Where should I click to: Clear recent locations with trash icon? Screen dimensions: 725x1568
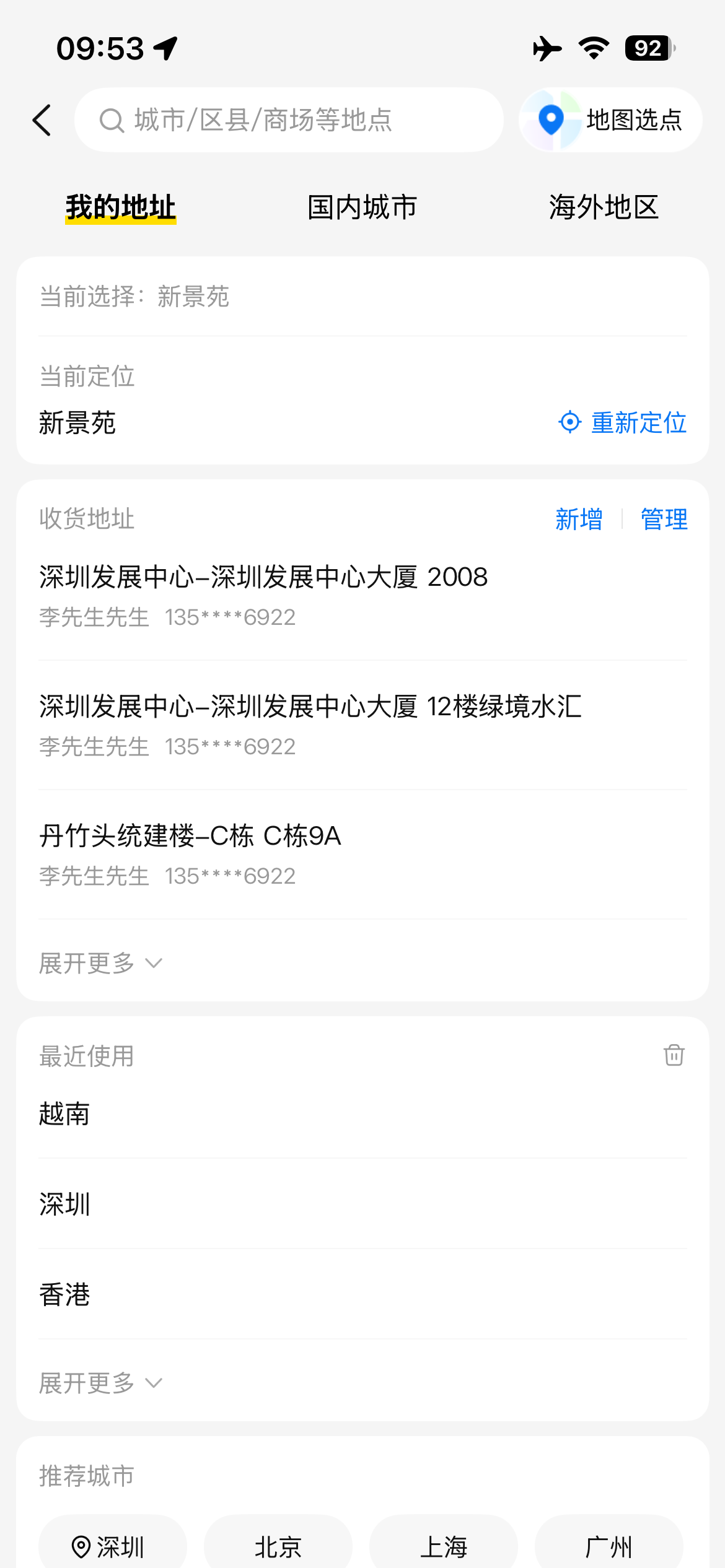click(674, 1055)
